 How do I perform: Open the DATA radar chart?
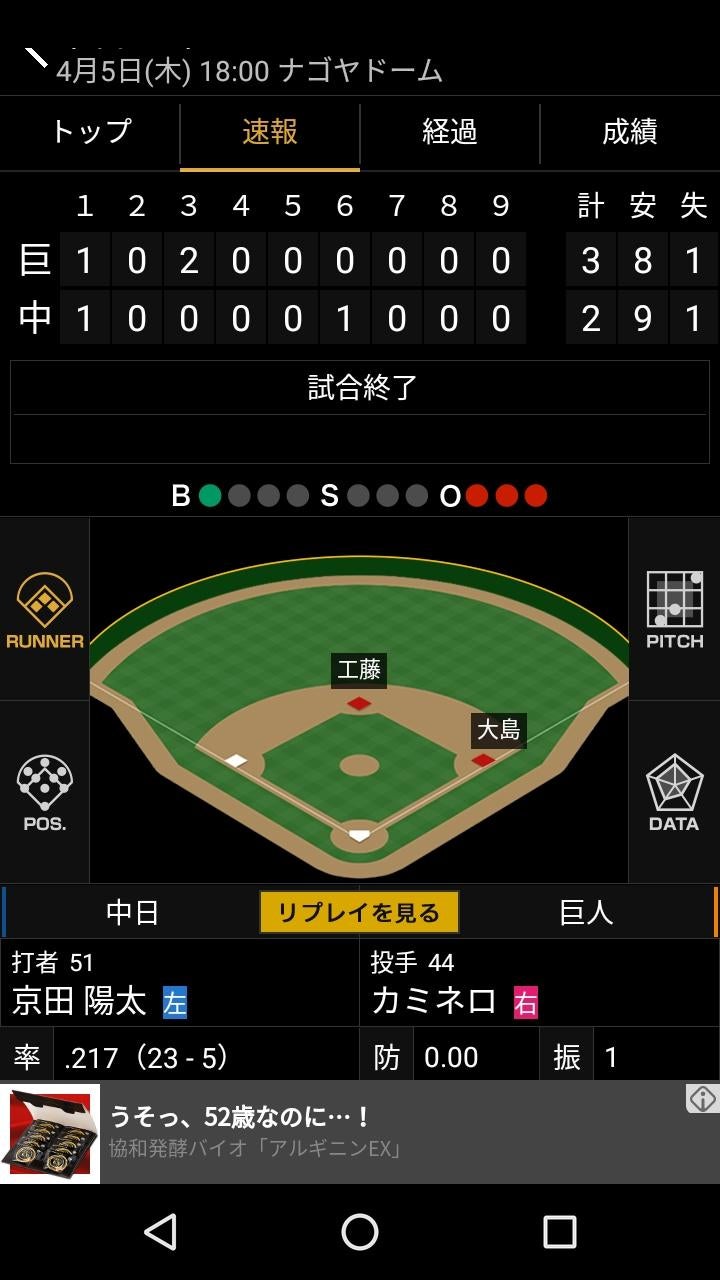pyautogui.click(x=674, y=793)
